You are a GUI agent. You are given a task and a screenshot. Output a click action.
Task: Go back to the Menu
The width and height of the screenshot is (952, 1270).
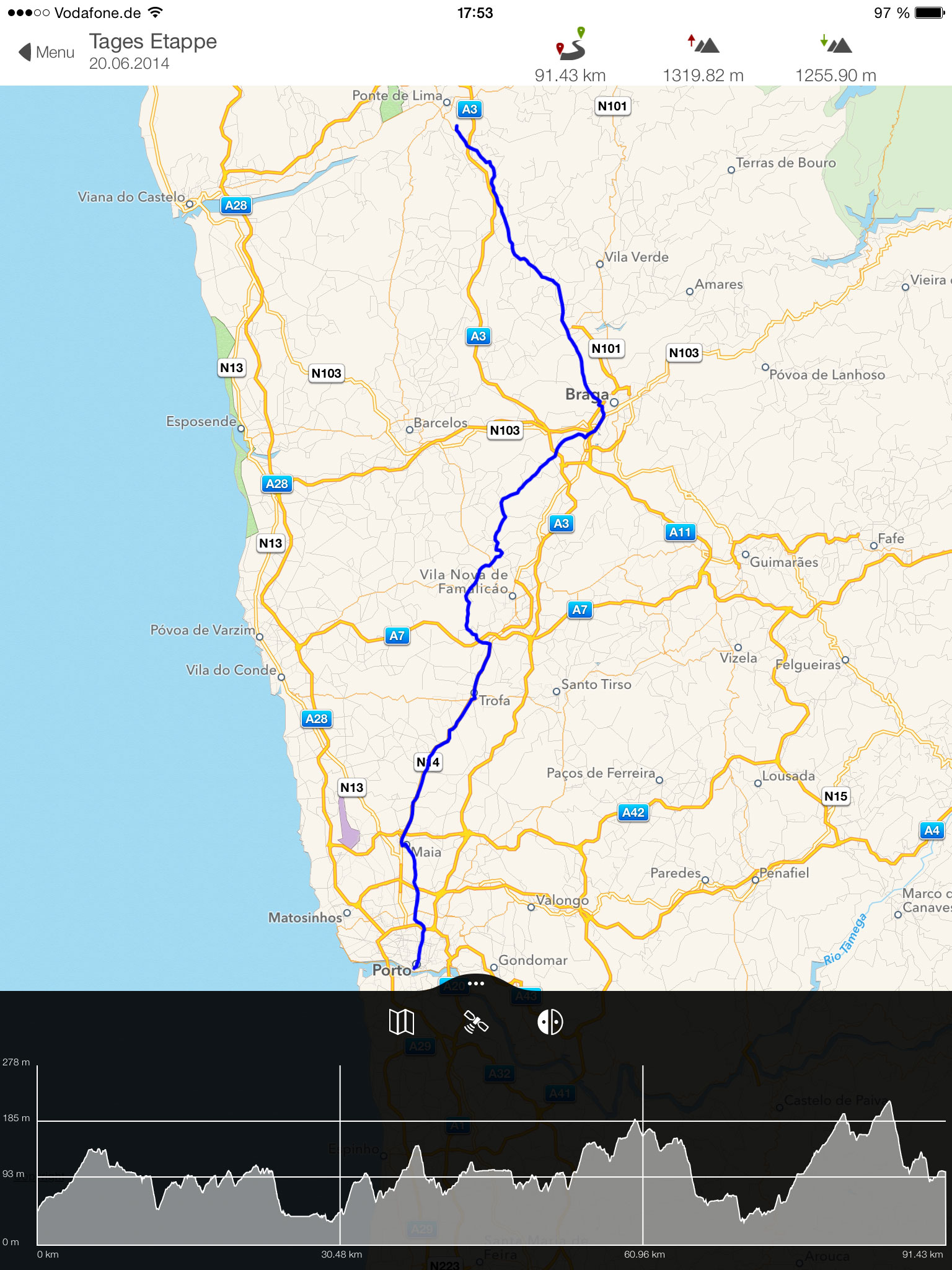(x=46, y=52)
